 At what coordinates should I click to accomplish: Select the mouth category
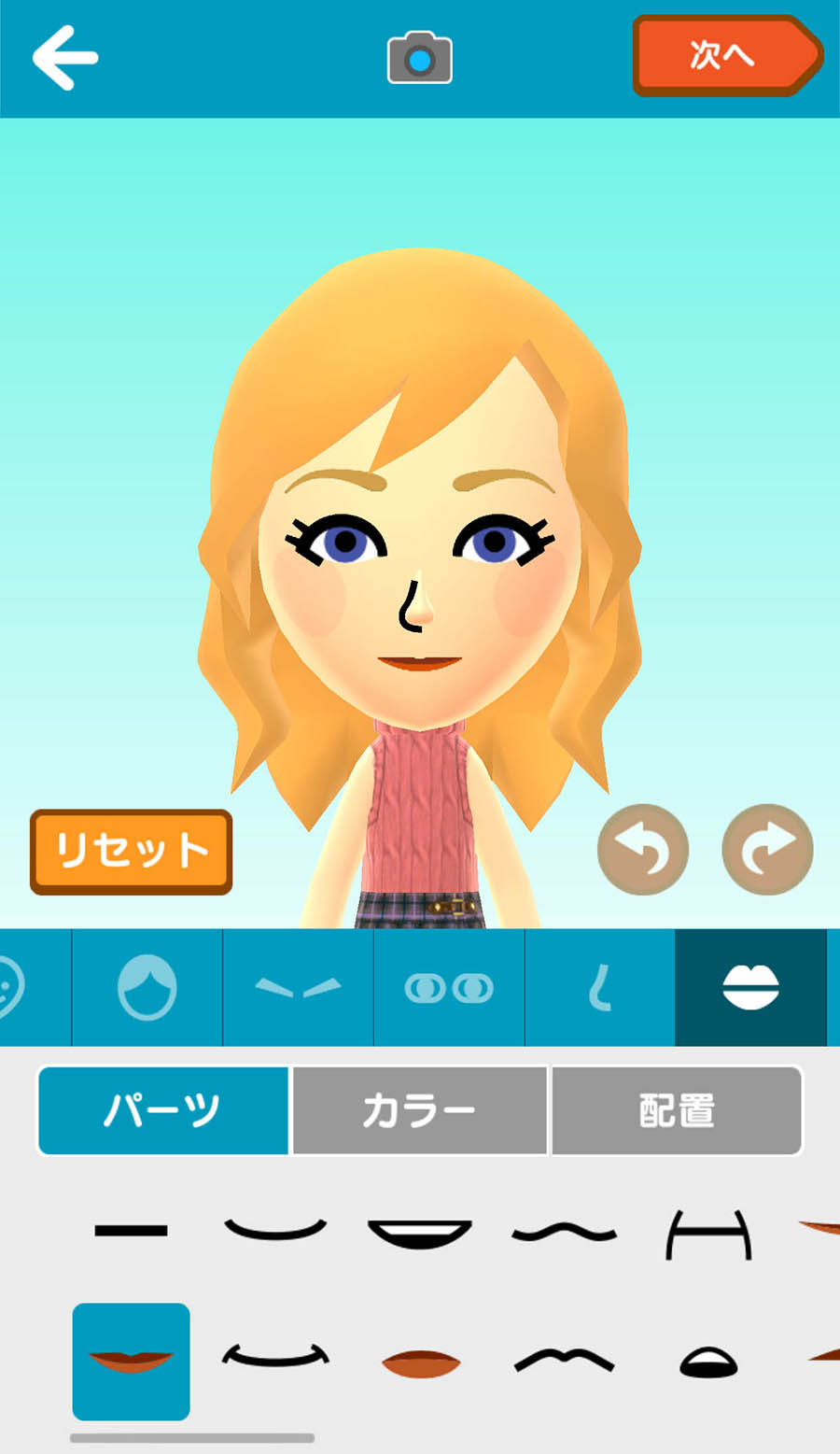pyautogui.click(x=750, y=987)
